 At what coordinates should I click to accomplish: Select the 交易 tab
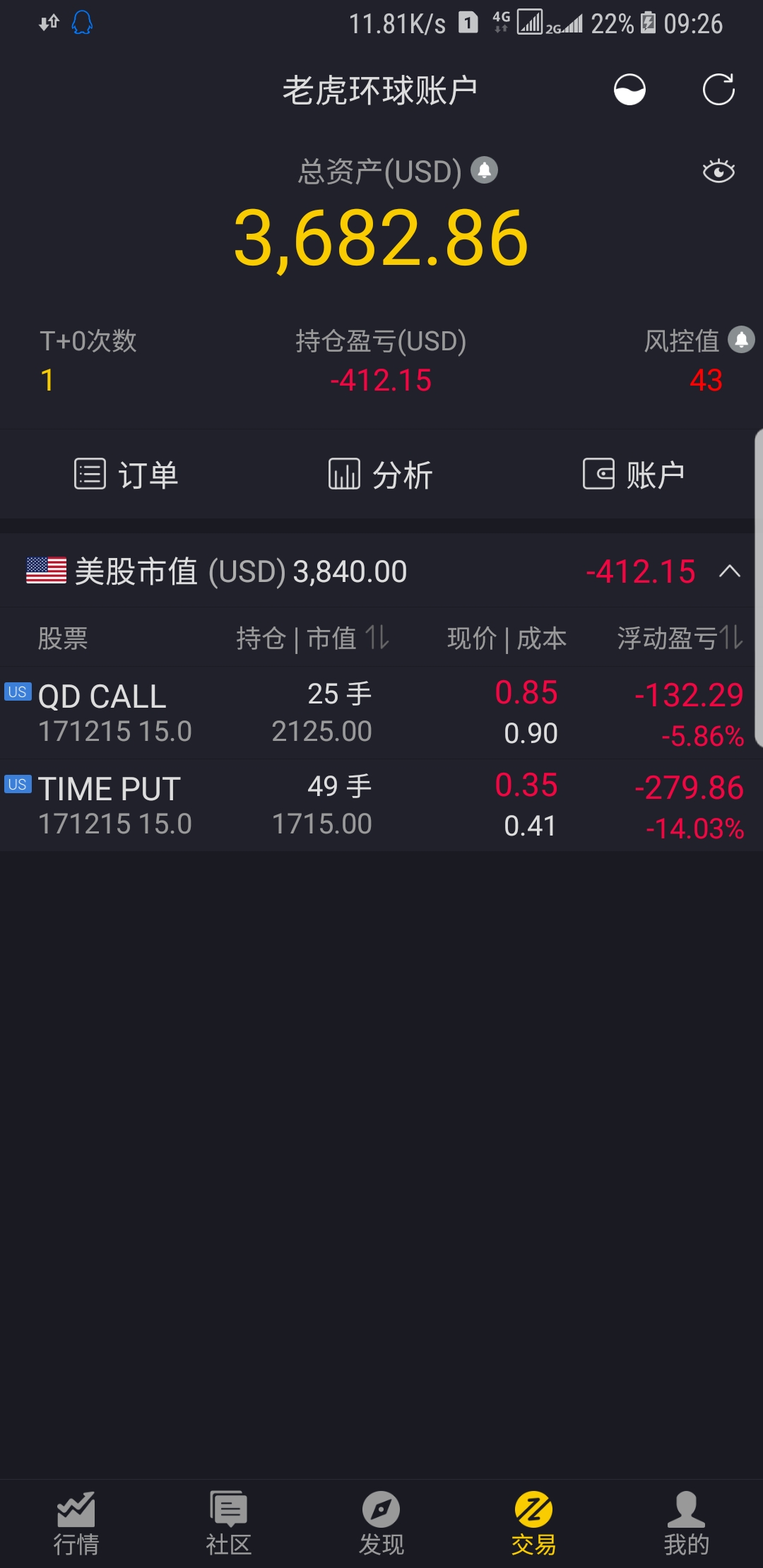pyautogui.click(x=534, y=1524)
